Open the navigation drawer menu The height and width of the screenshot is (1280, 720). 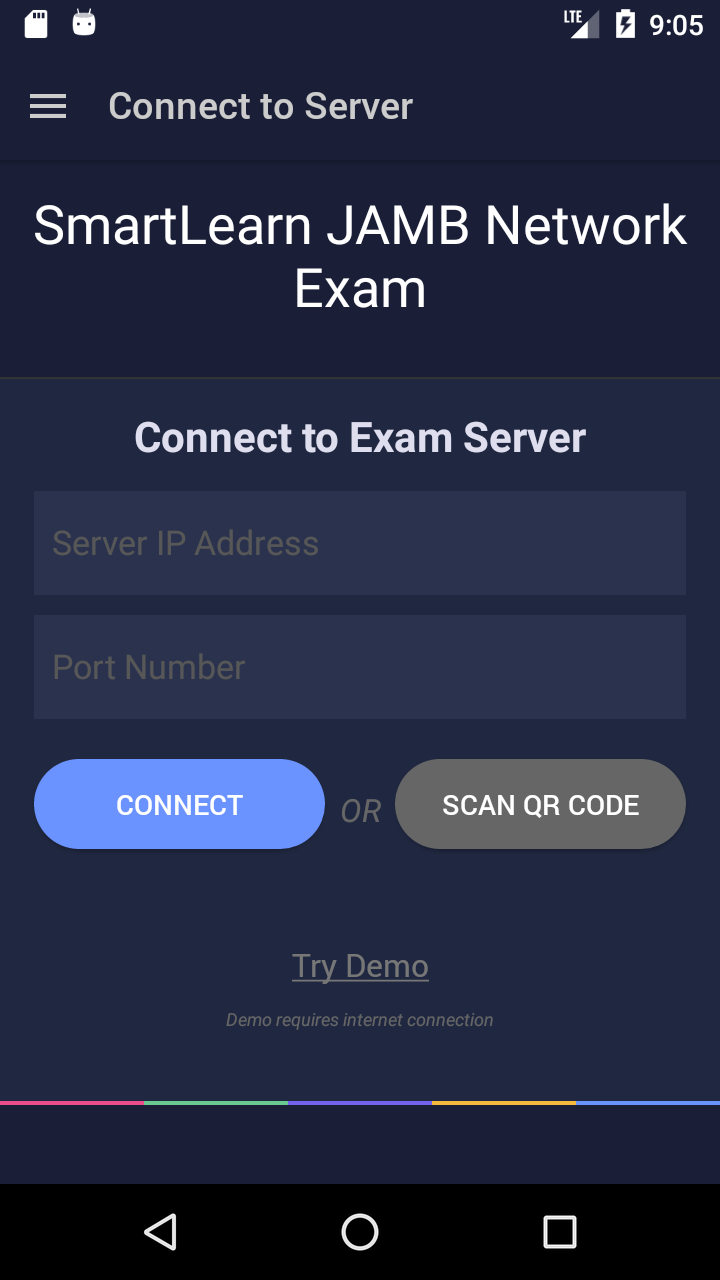tap(47, 106)
